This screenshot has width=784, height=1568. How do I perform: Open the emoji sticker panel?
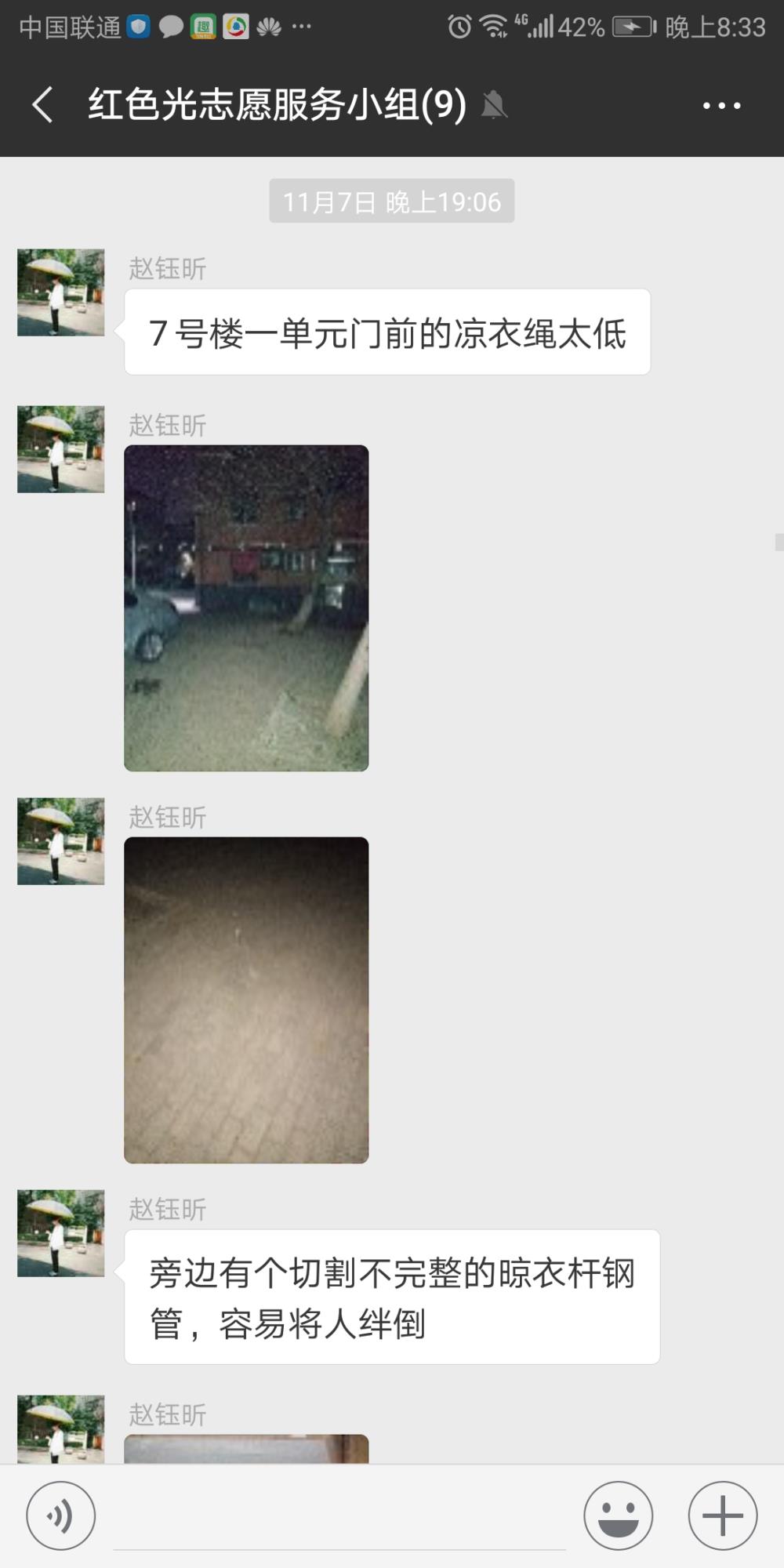click(x=618, y=1515)
